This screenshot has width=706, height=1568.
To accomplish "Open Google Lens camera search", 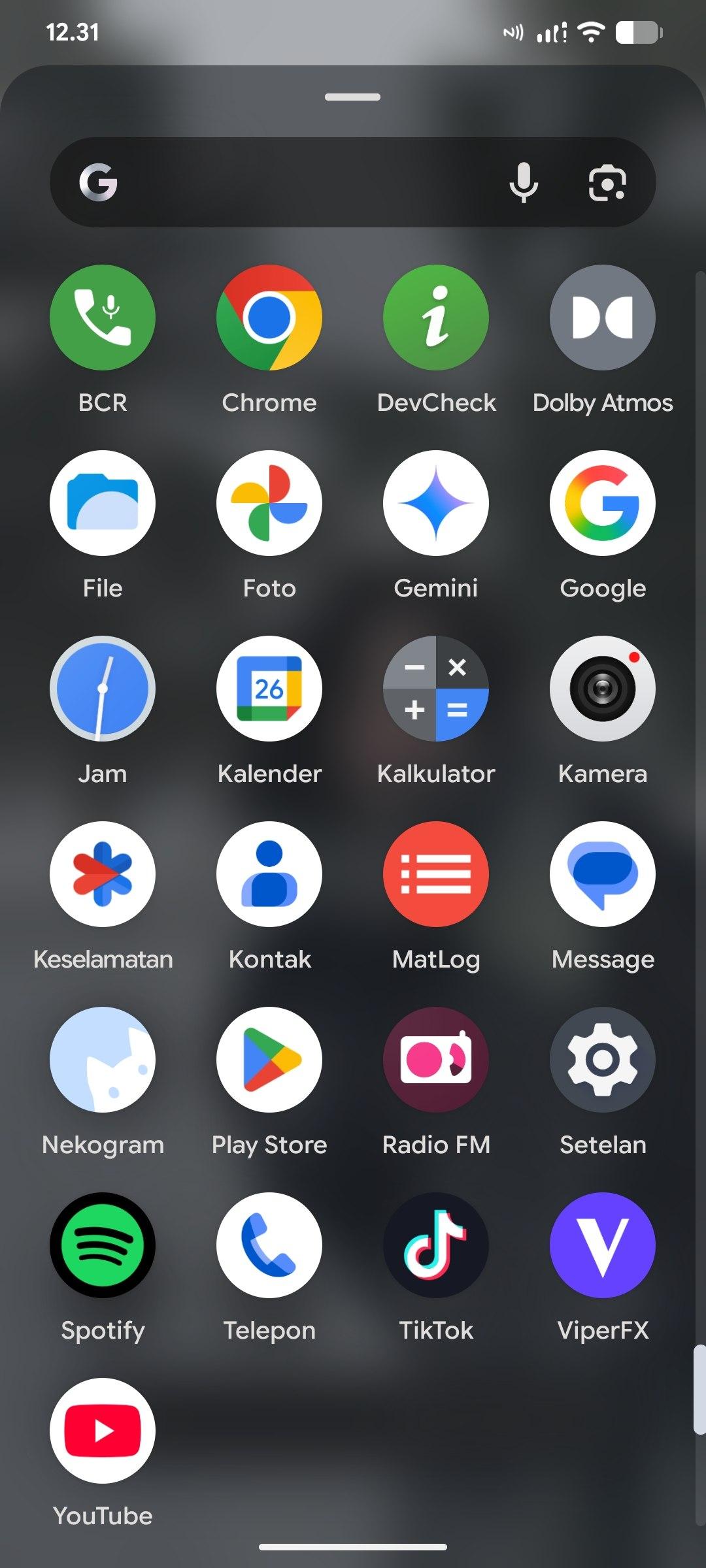I will click(x=607, y=182).
